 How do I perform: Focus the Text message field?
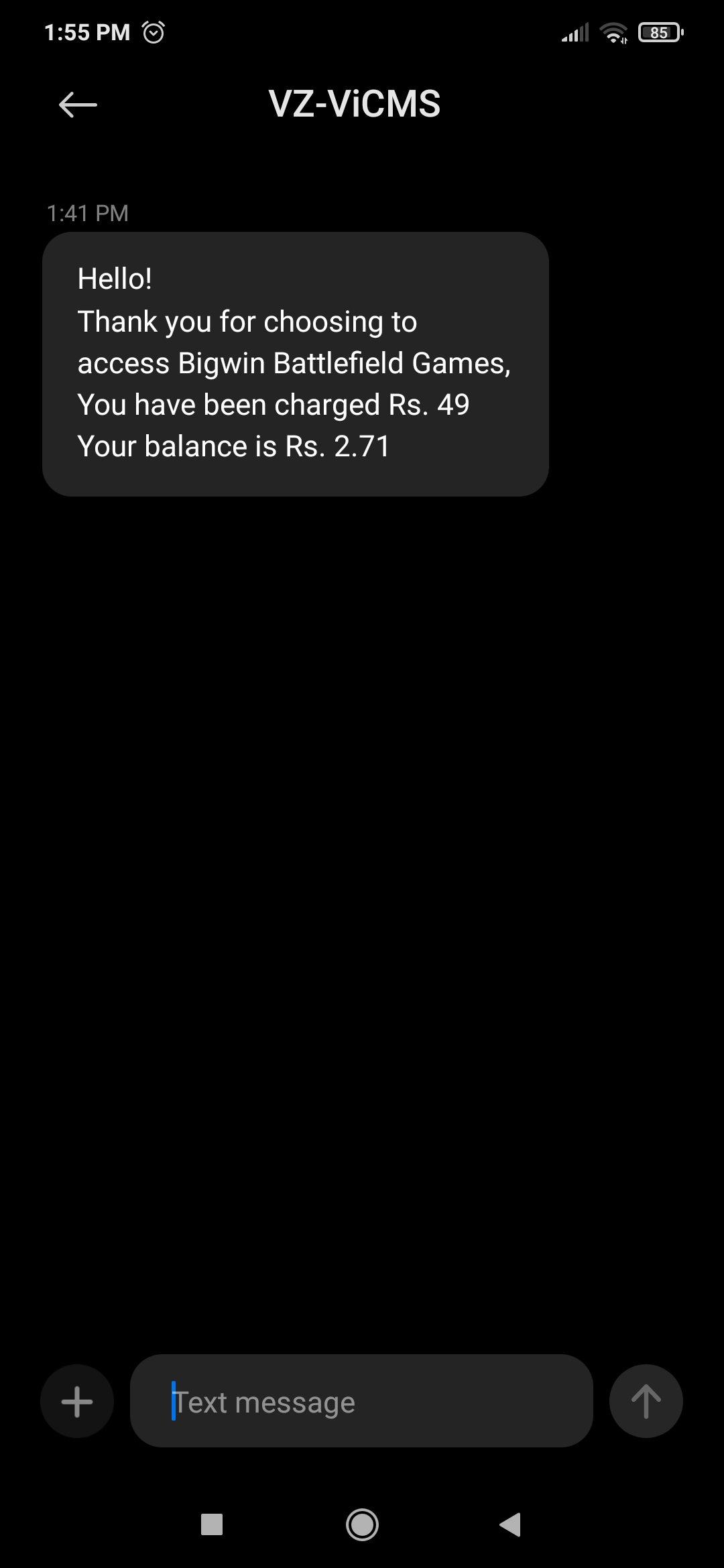362,1401
